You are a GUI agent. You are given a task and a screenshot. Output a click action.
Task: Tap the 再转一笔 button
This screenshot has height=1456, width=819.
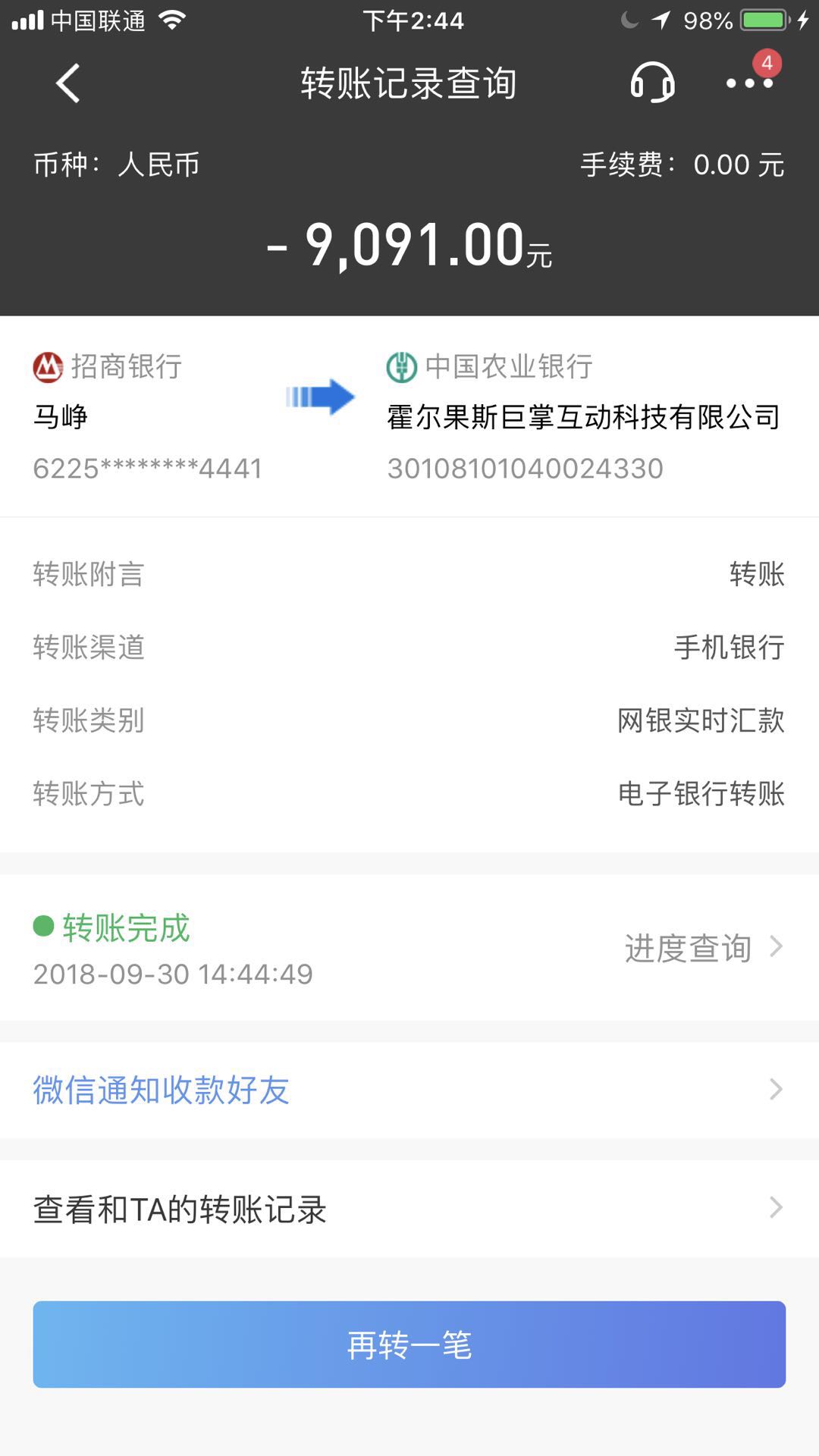(409, 1345)
